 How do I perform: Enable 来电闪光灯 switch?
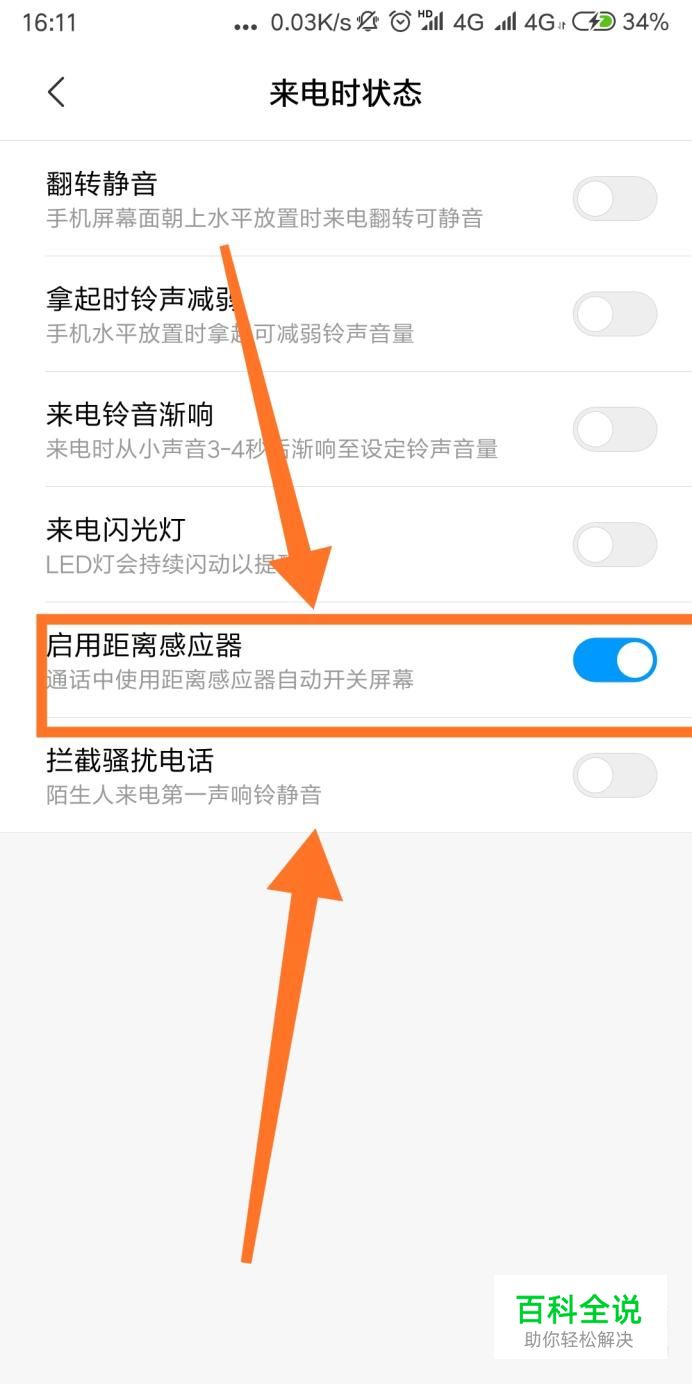click(614, 545)
